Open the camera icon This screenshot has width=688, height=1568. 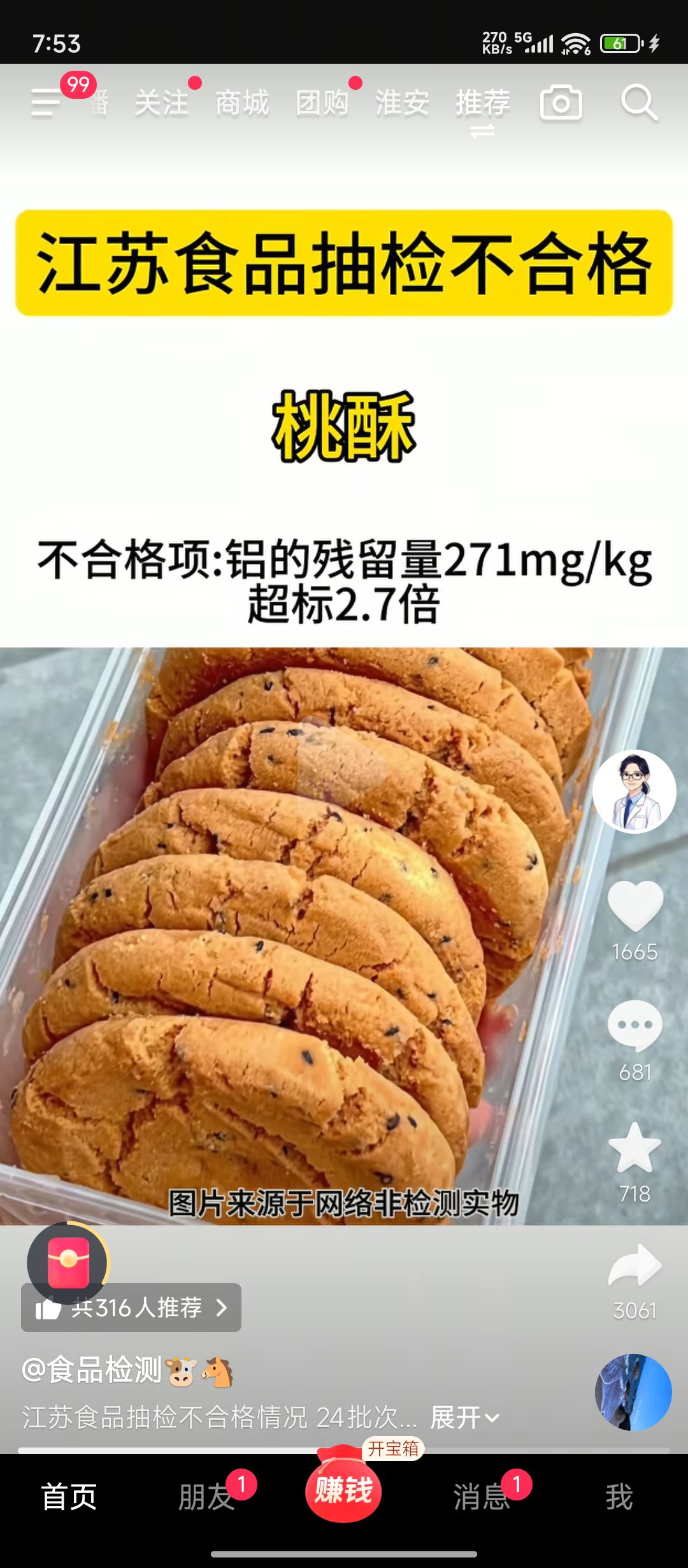point(561,103)
